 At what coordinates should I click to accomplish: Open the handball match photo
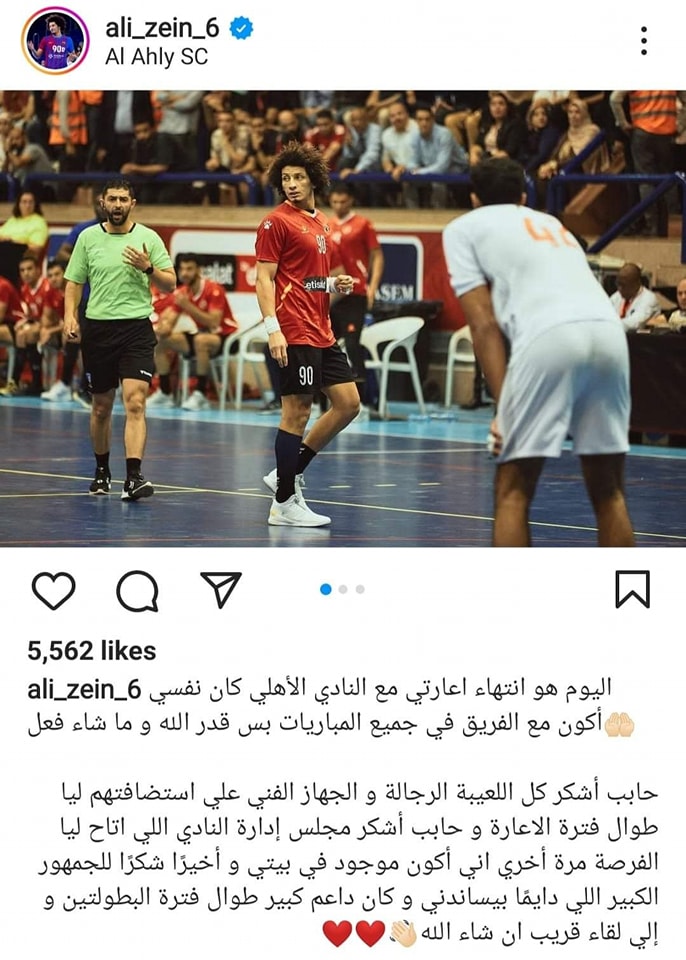pyautogui.click(x=343, y=318)
